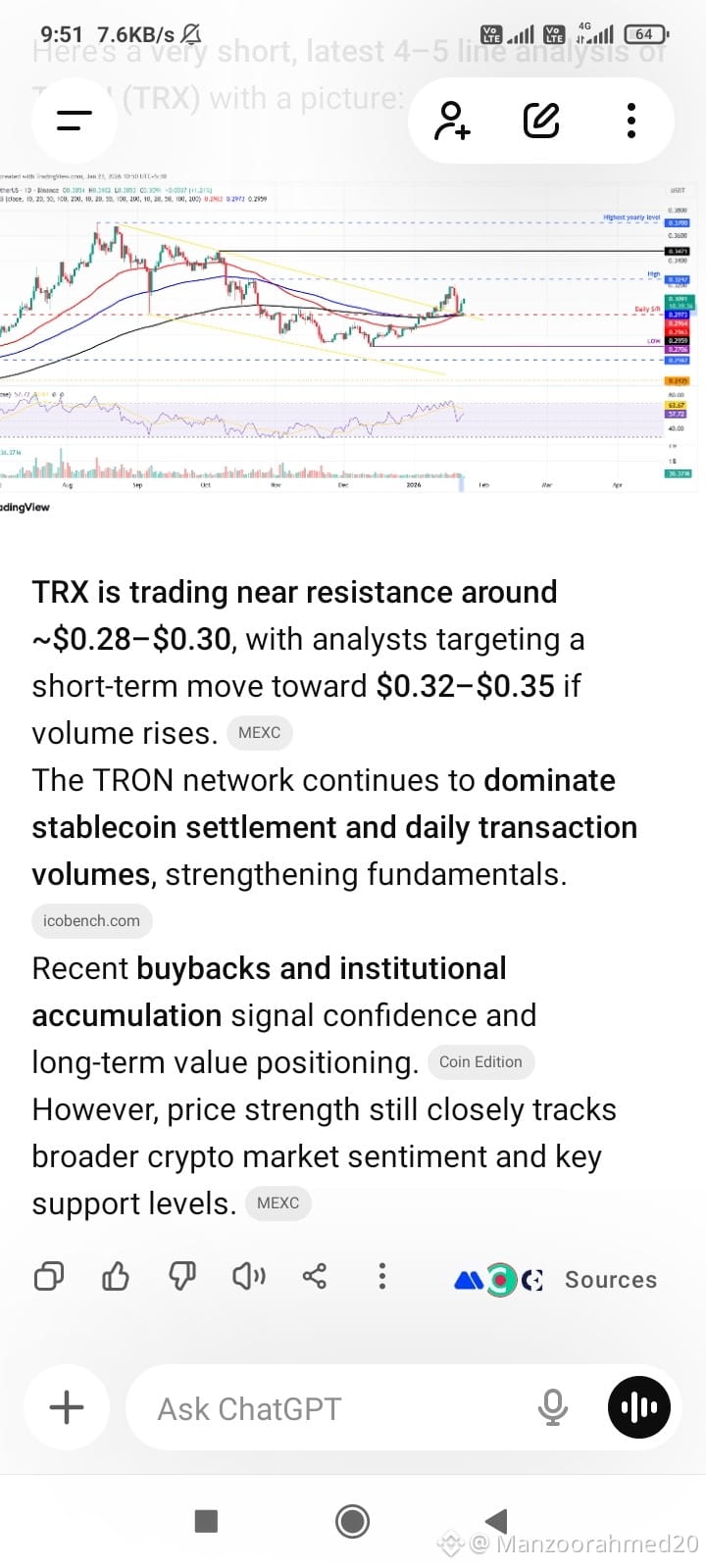Open the icobench.com source chip

[91, 920]
